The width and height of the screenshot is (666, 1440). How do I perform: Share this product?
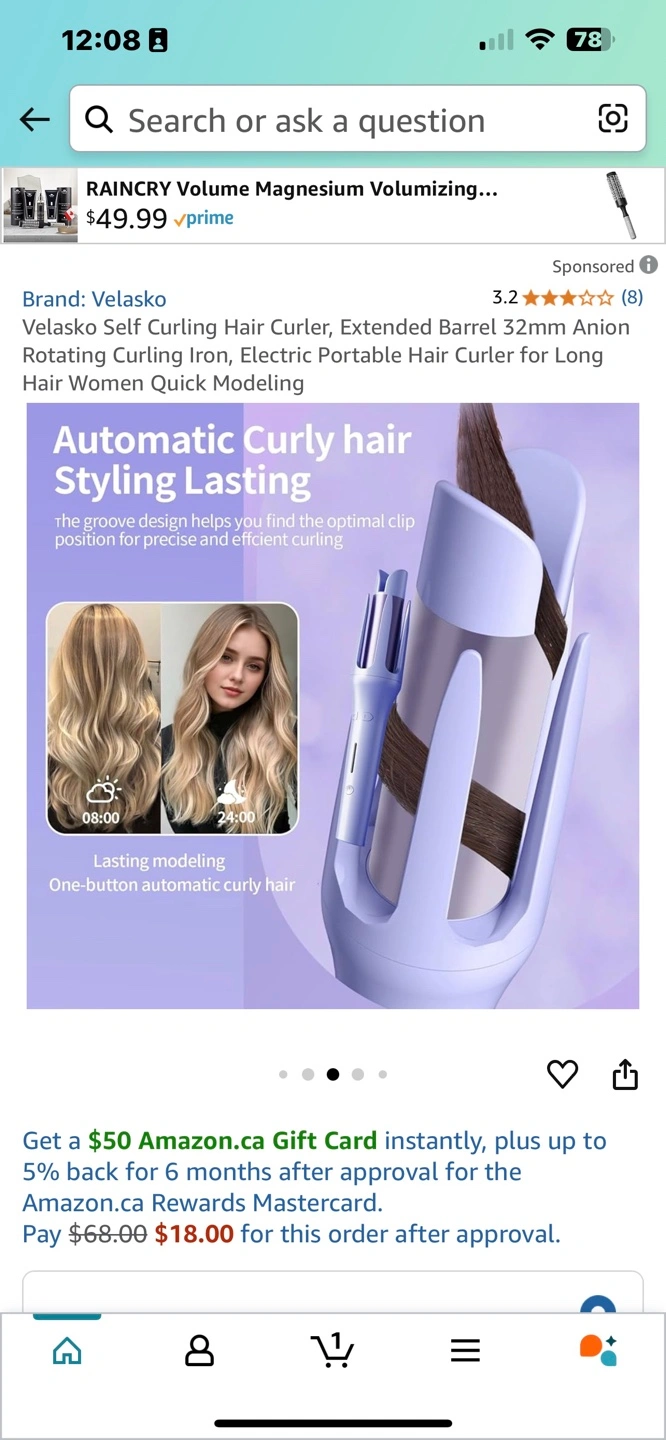point(625,1074)
